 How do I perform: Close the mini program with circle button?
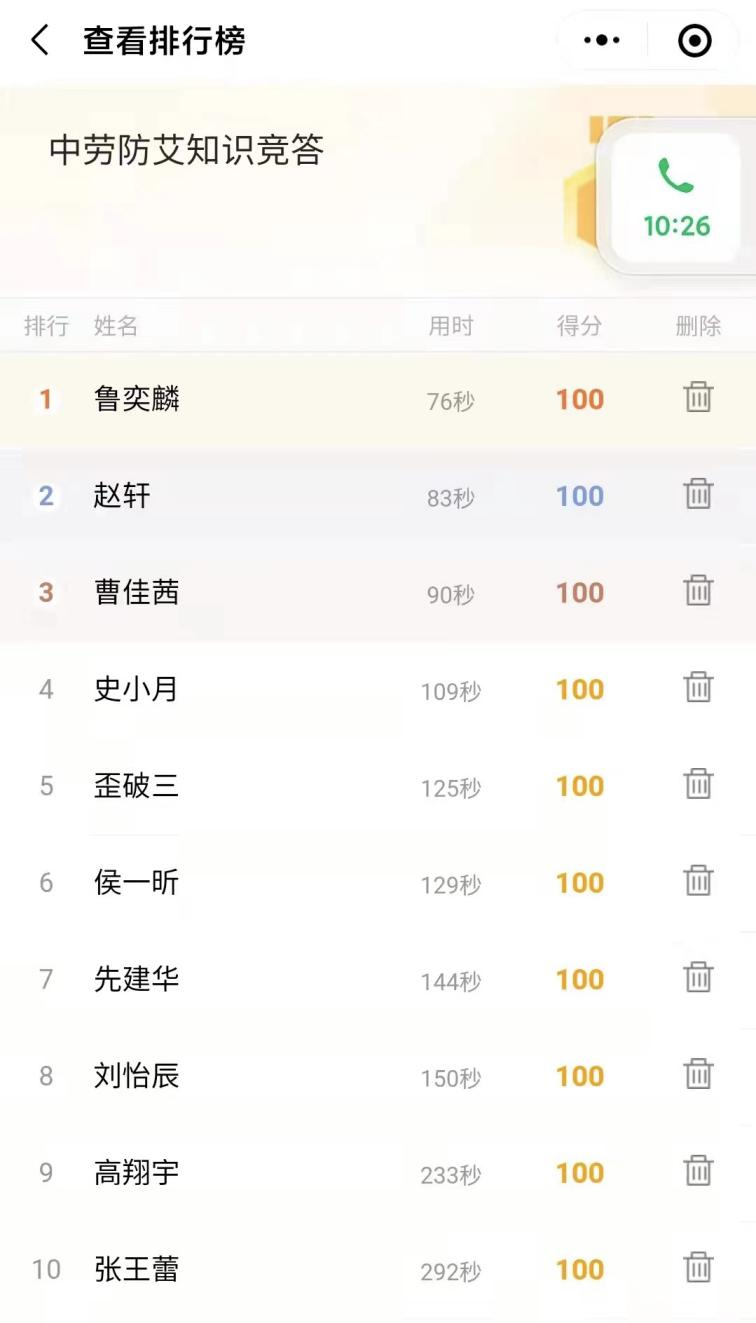tap(694, 41)
